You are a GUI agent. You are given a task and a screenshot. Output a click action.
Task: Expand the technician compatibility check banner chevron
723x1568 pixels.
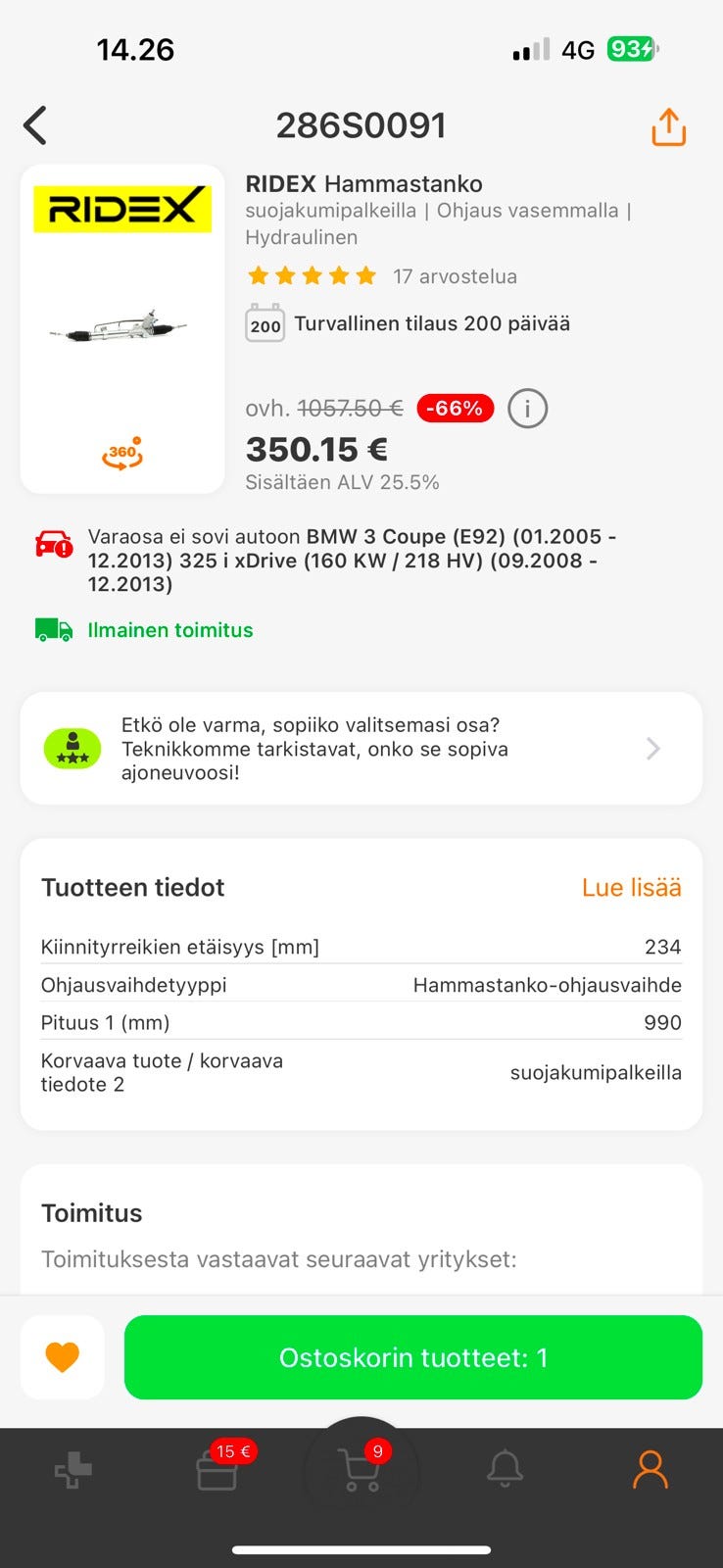pyautogui.click(x=652, y=748)
